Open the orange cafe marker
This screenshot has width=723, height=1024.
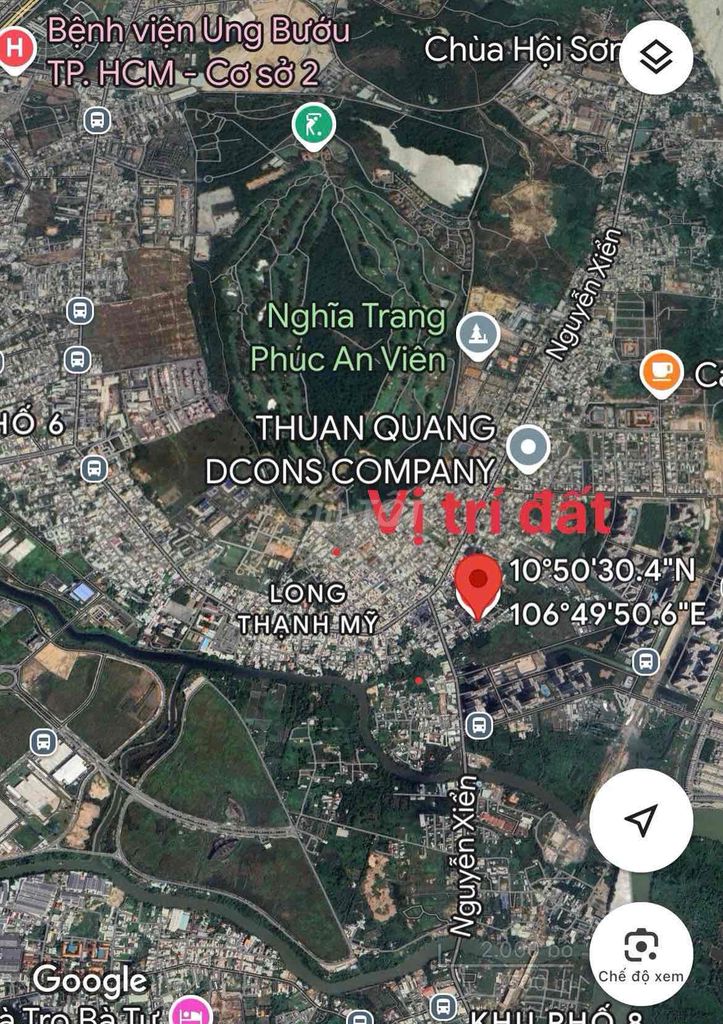point(661,373)
